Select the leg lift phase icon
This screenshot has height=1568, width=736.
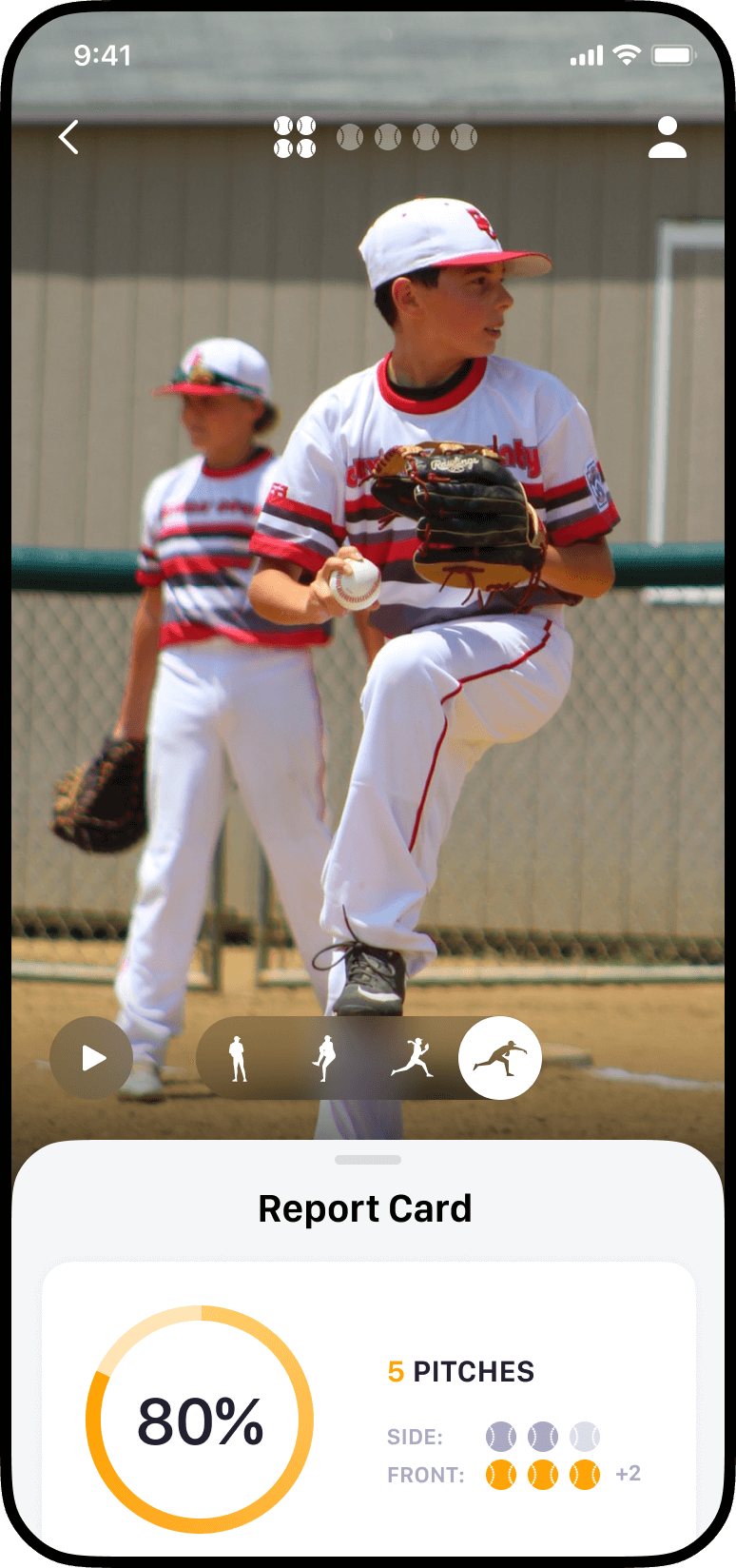(325, 1058)
